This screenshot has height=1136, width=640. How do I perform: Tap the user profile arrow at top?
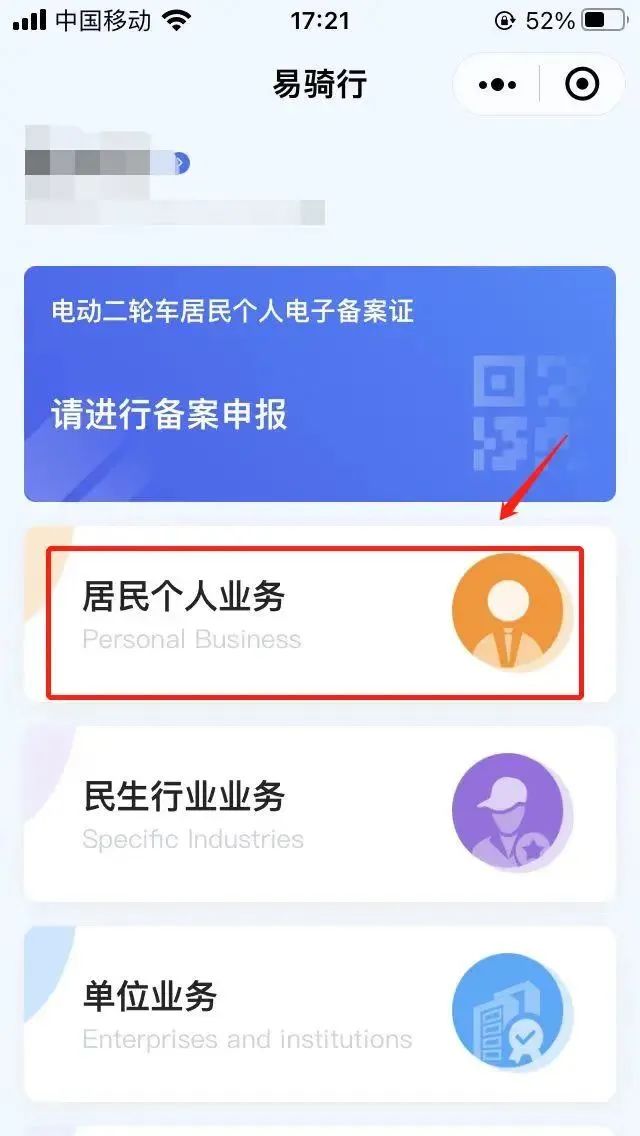click(180, 163)
